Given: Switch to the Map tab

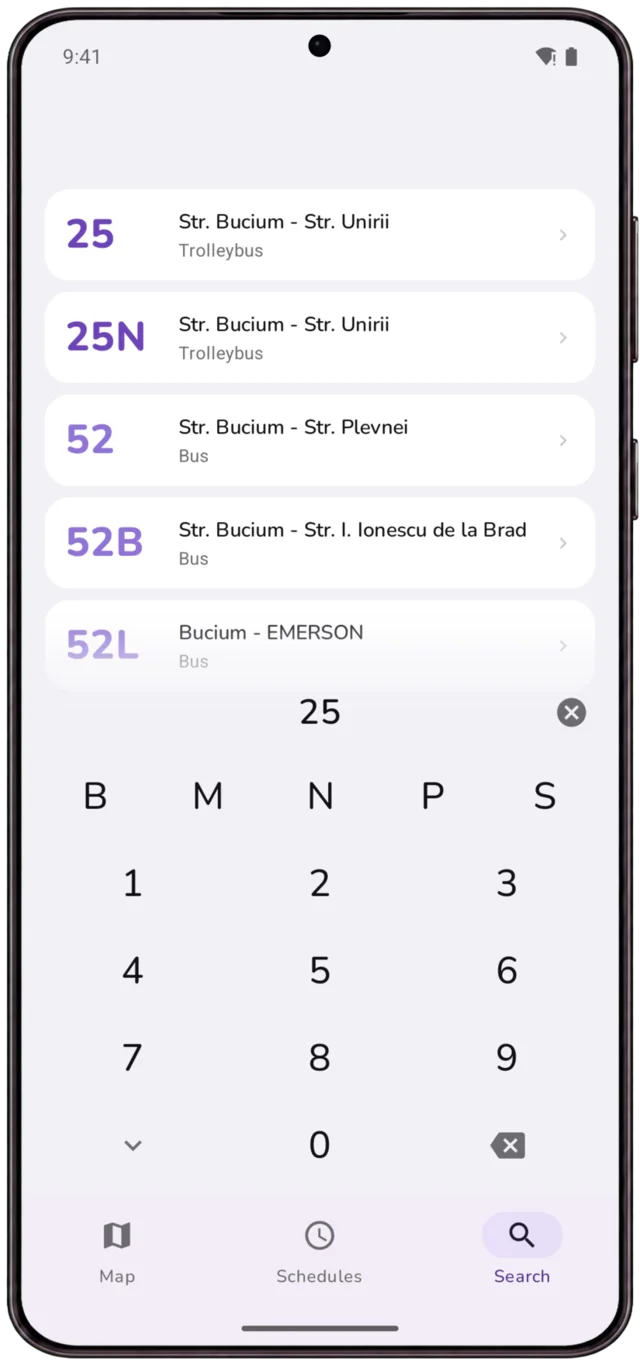Looking at the screenshot, I should coord(117,1252).
